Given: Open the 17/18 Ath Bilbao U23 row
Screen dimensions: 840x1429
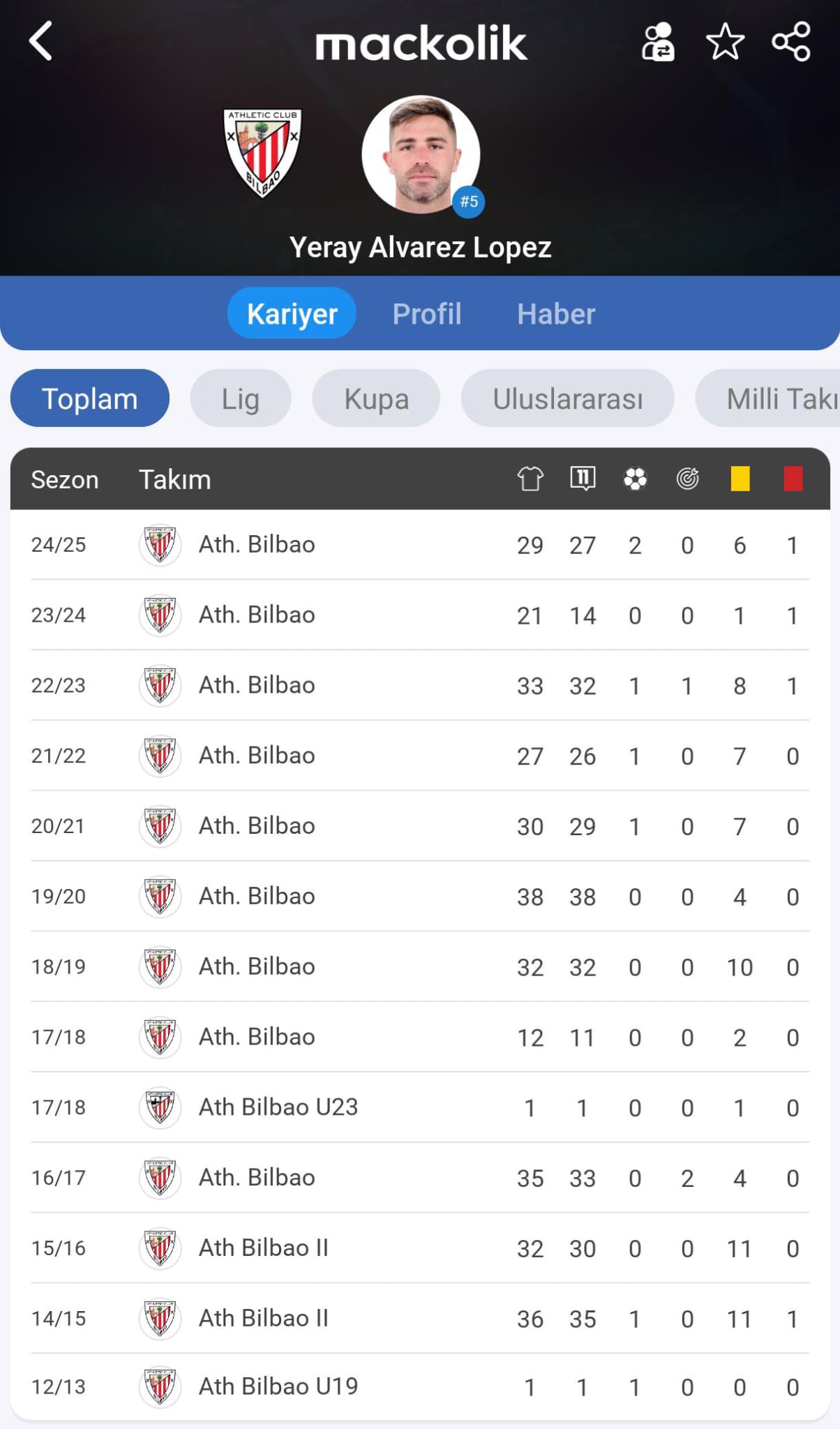Looking at the screenshot, I should point(420,1107).
